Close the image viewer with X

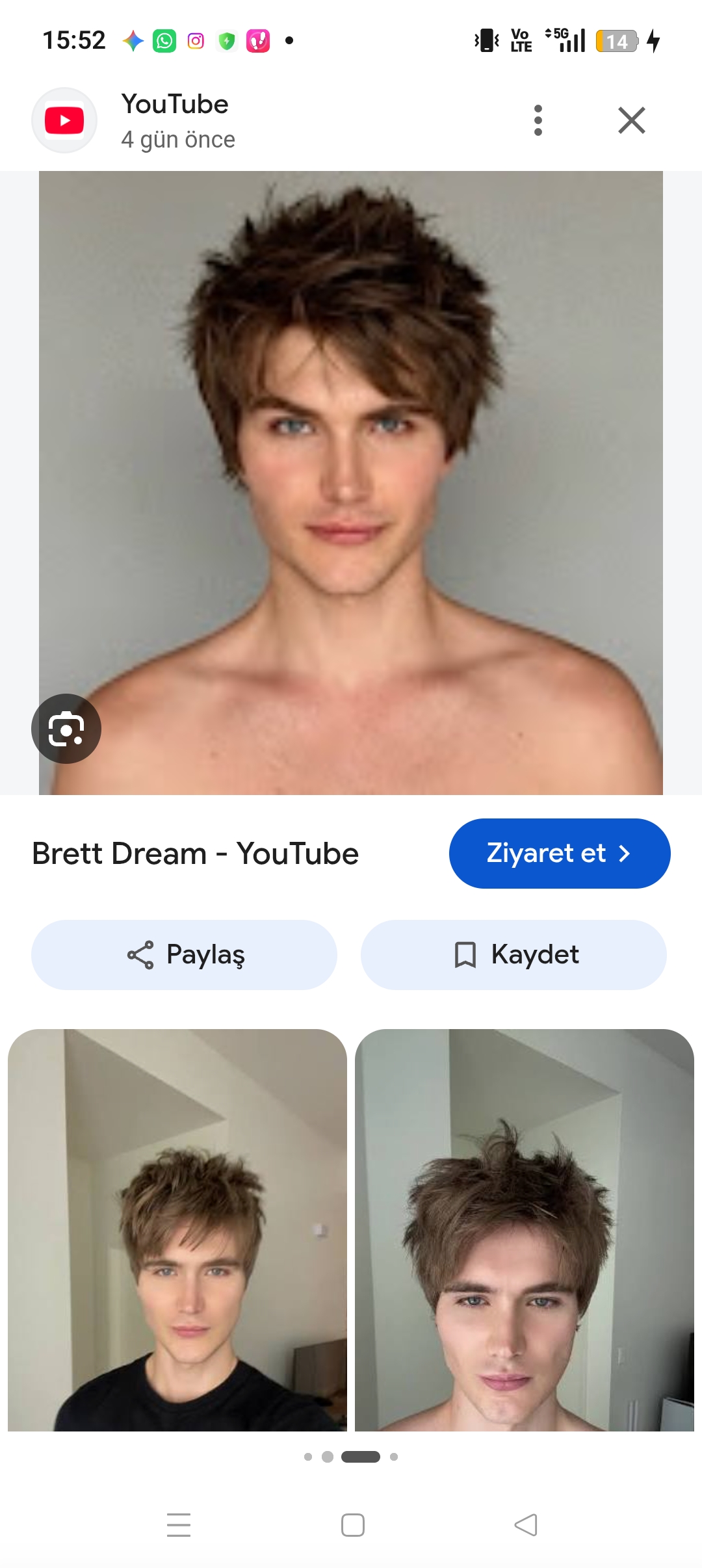coord(631,120)
